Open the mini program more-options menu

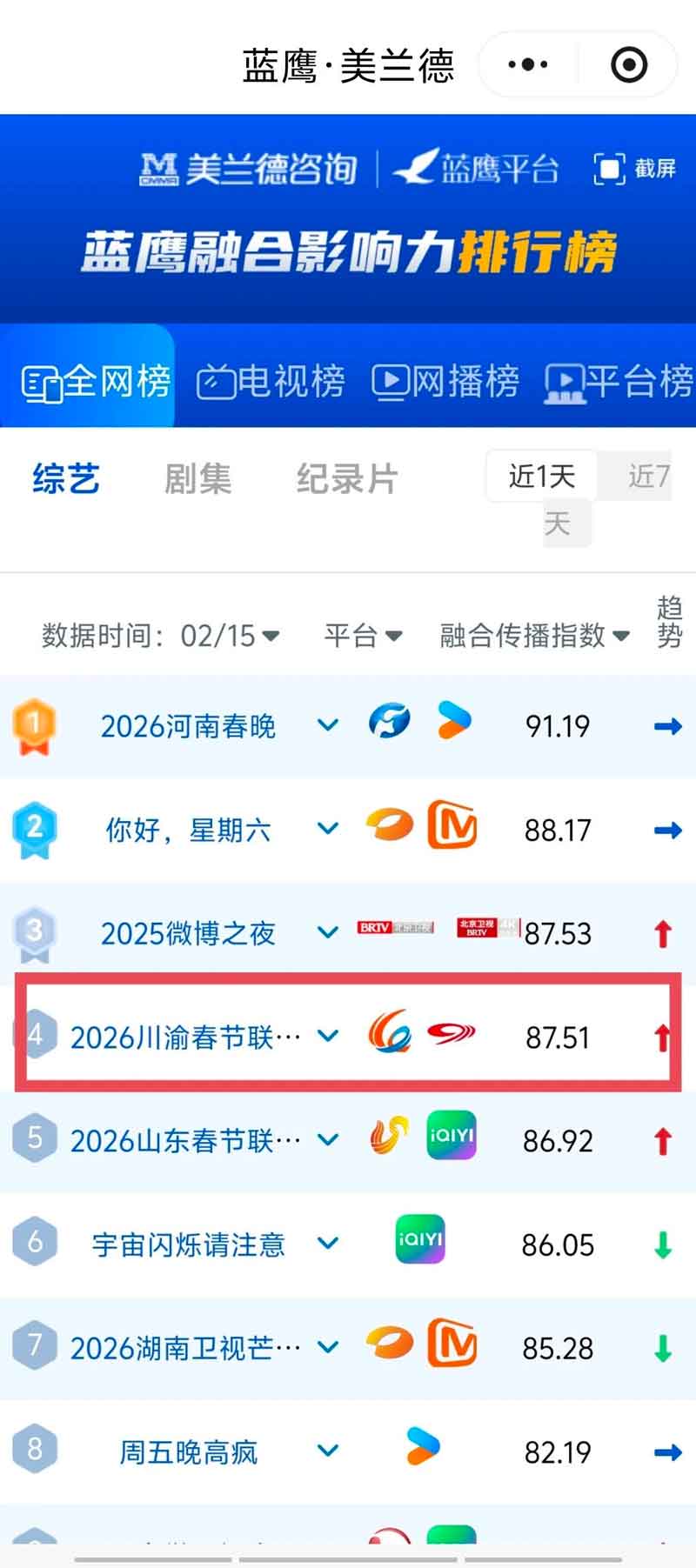[x=527, y=64]
